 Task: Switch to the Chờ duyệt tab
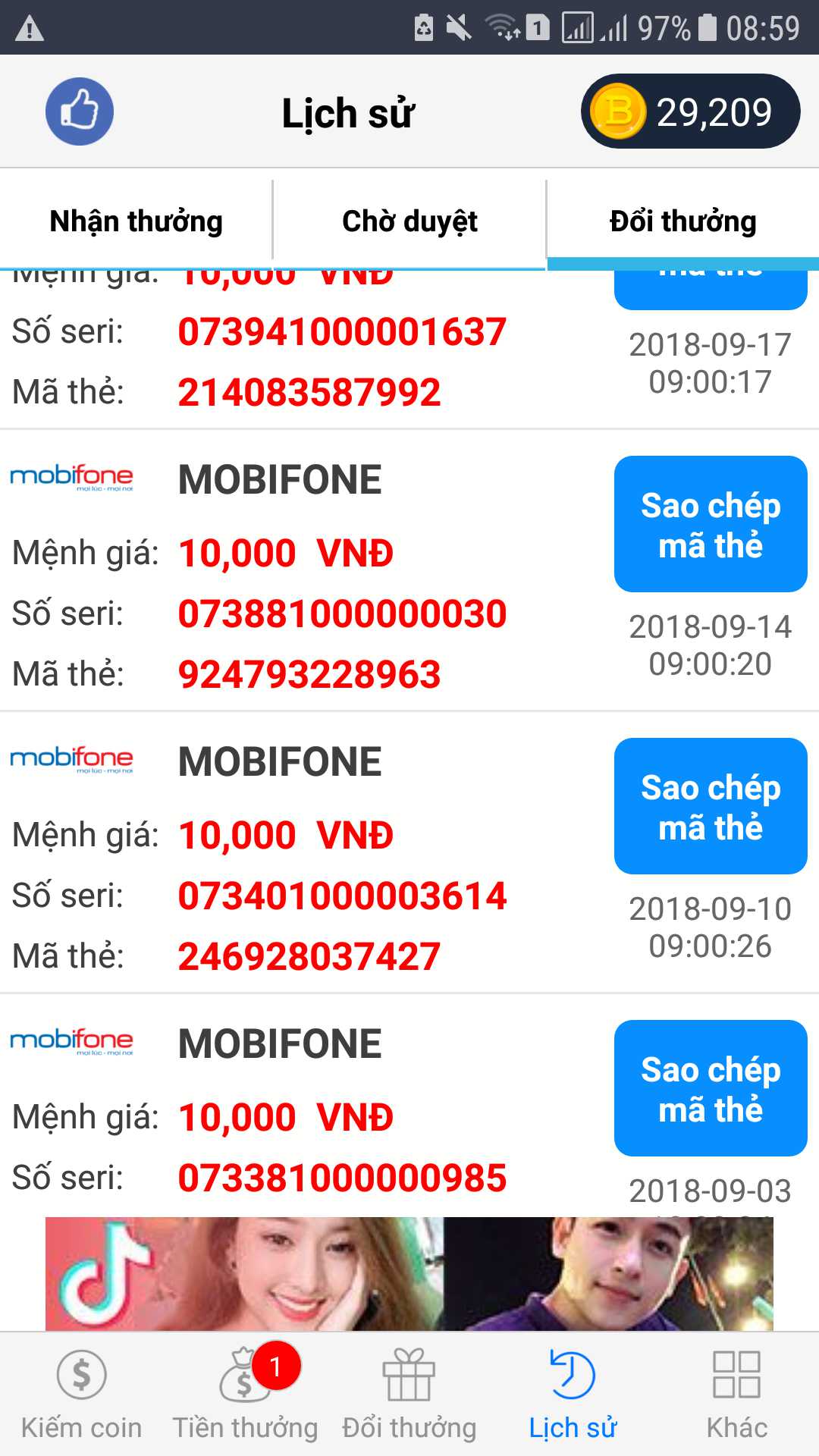point(409,221)
